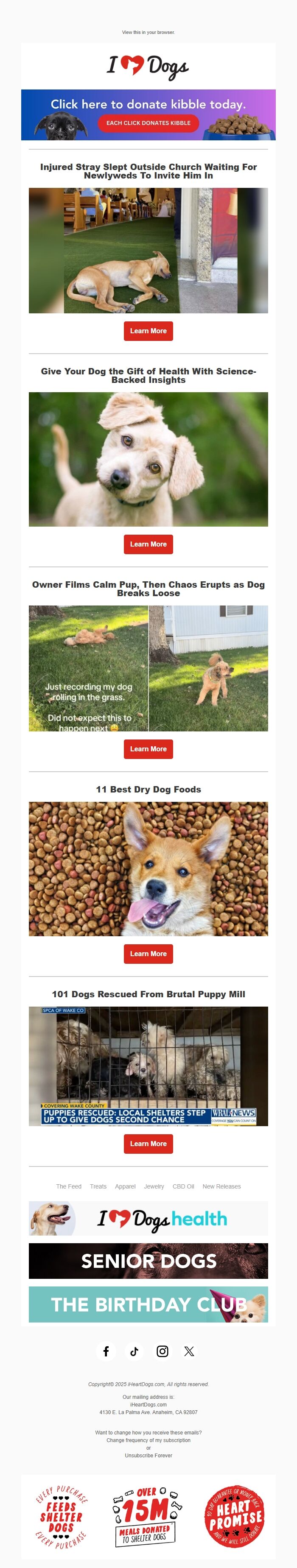The width and height of the screenshot is (297, 1568).
Task: Visit the Jewelry link
Action: (154, 1186)
